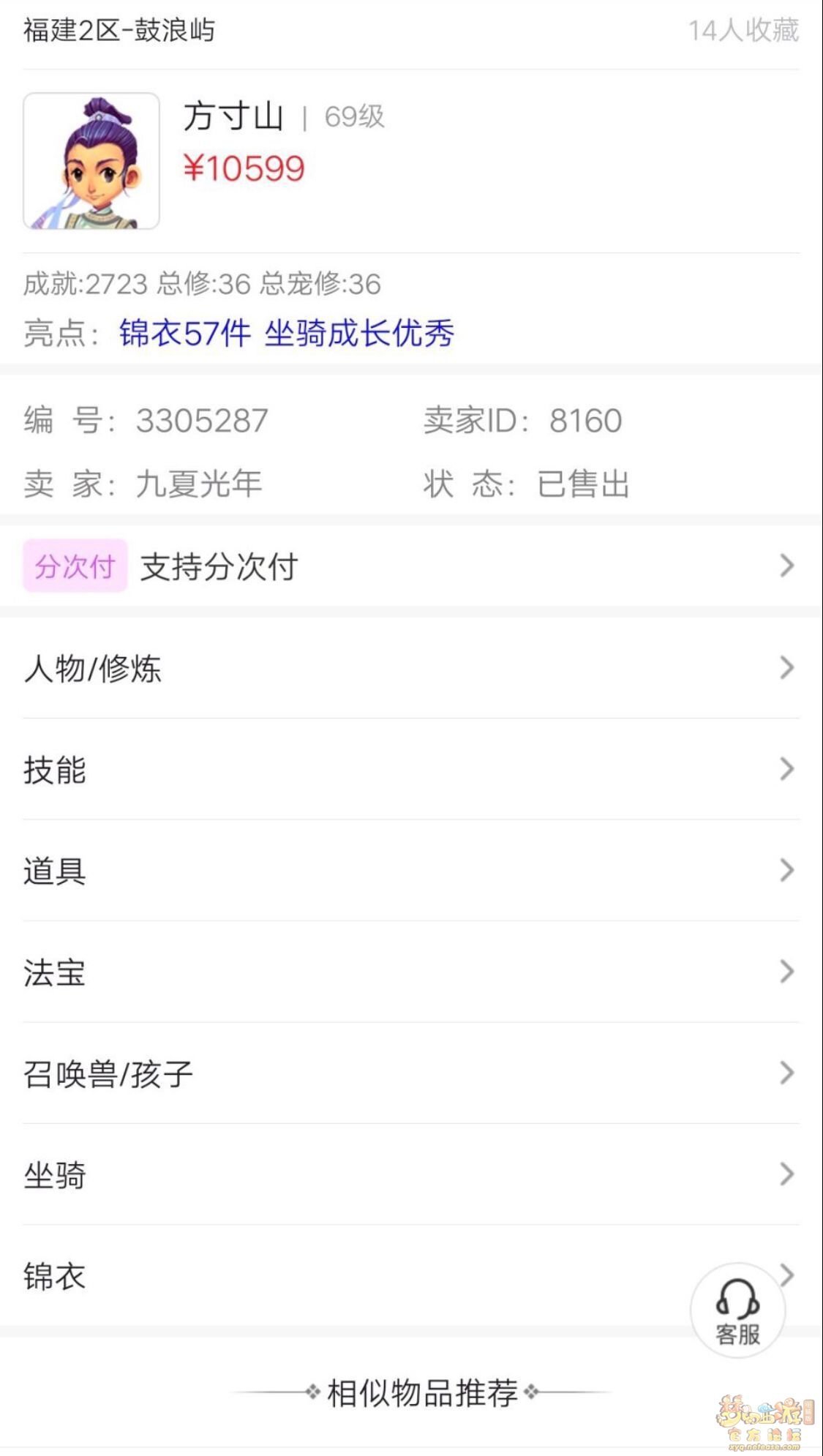Open the 法宝 row
Viewport: 823px width, 1456px height.
pyautogui.click(x=410, y=972)
